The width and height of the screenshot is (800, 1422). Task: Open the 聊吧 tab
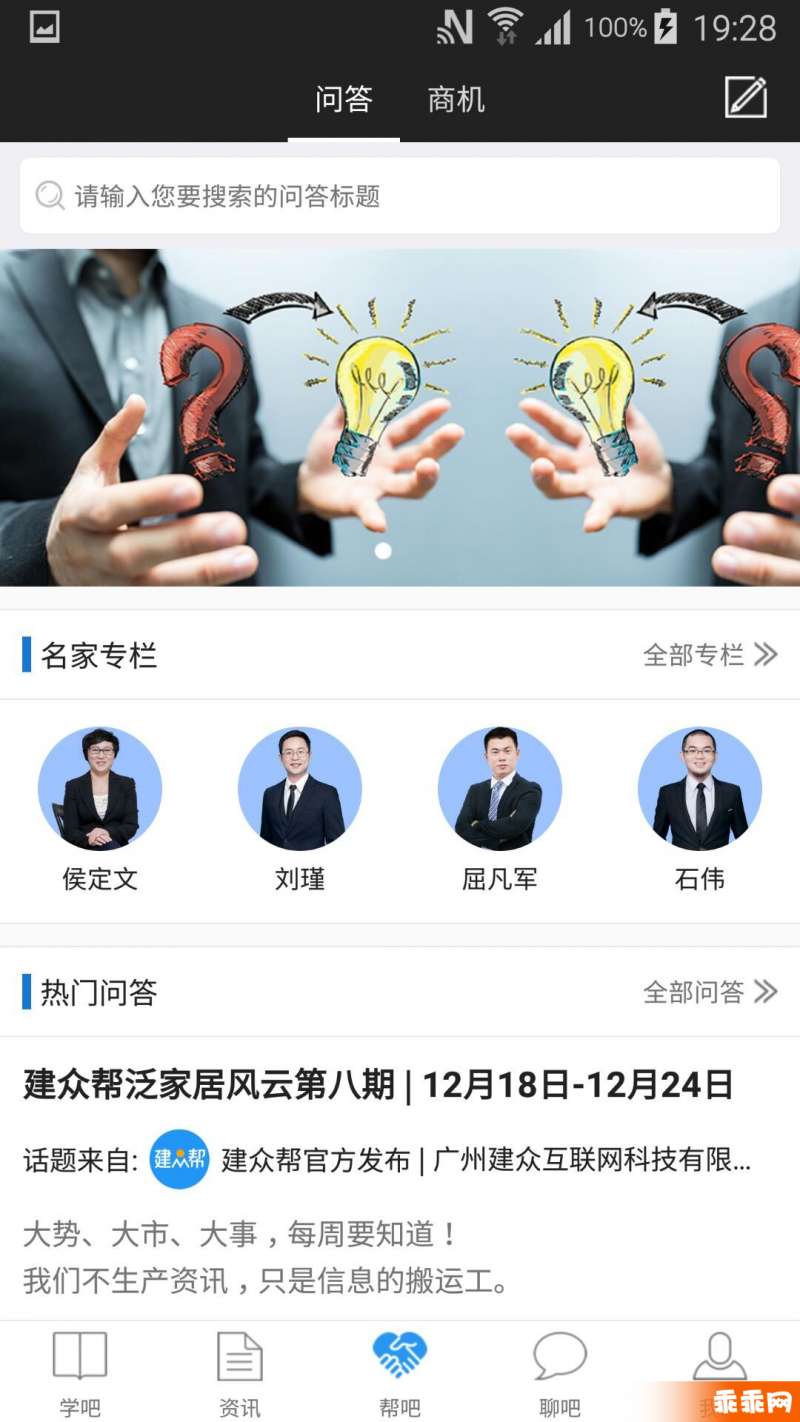coord(560,1372)
